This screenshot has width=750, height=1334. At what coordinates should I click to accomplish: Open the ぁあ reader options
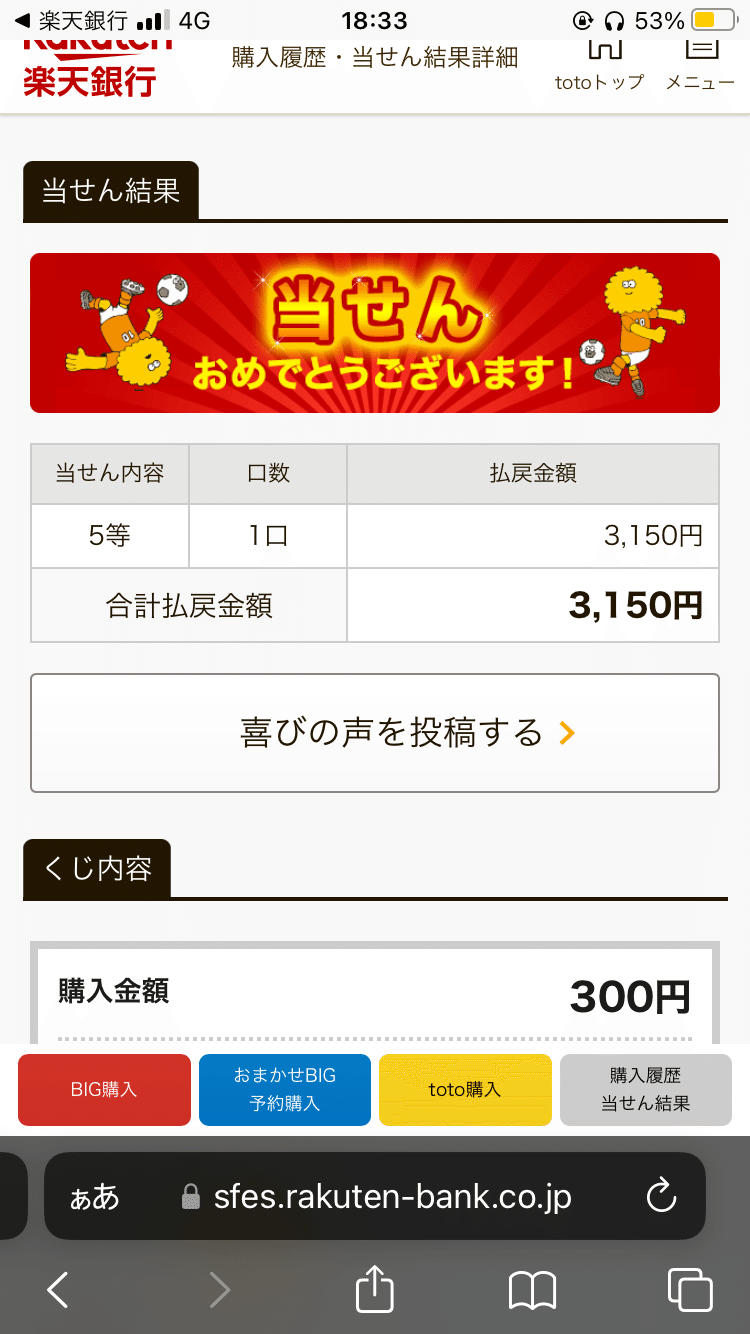[94, 1197]
